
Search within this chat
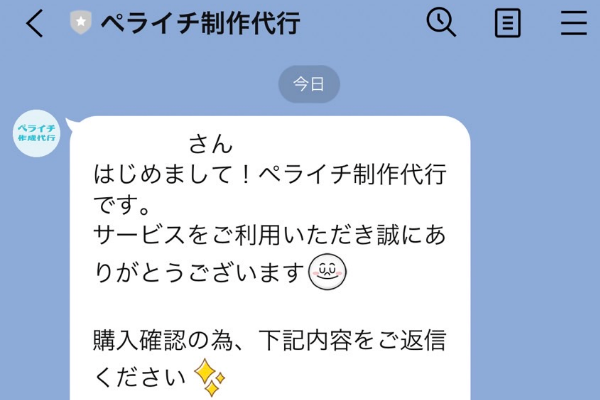[x=441, y=22]
